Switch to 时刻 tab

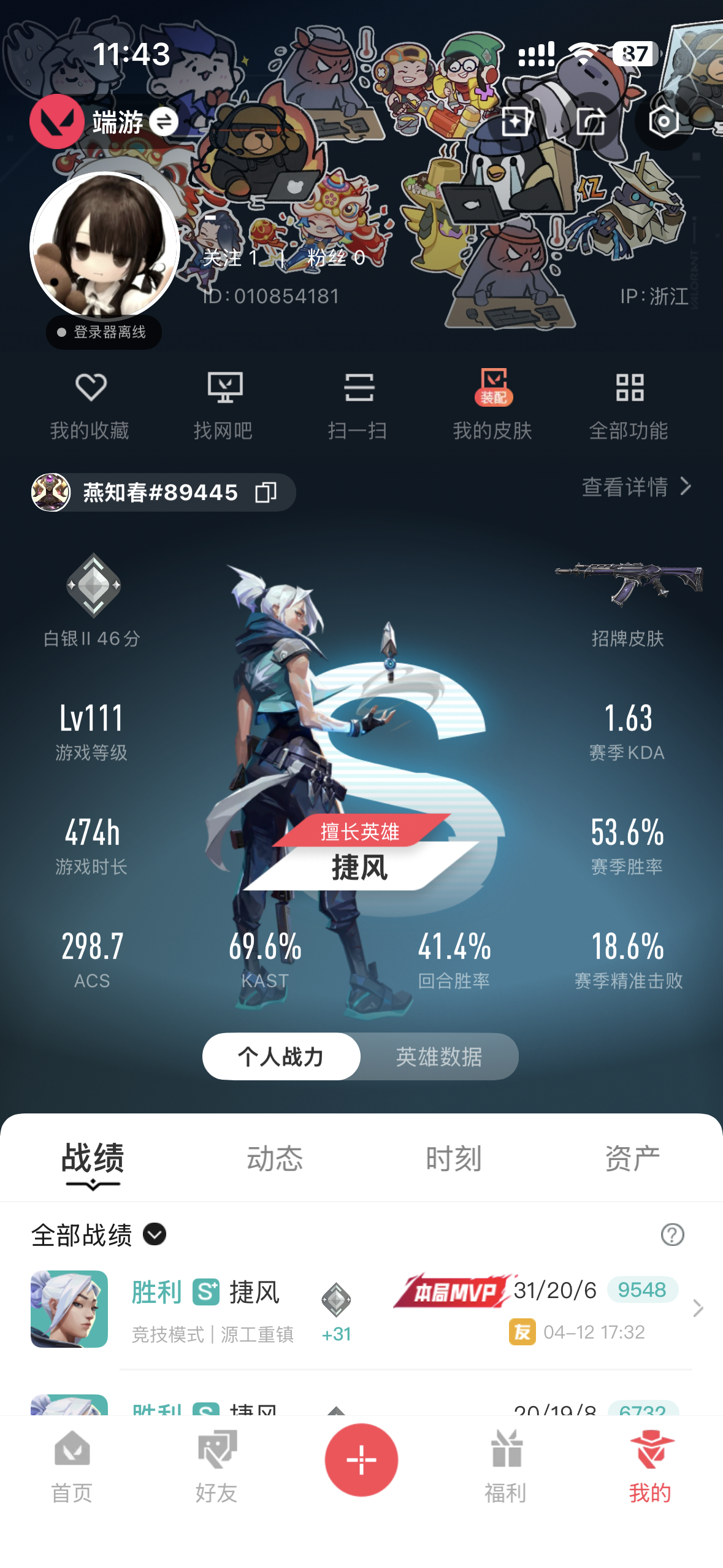(454, 1158)
